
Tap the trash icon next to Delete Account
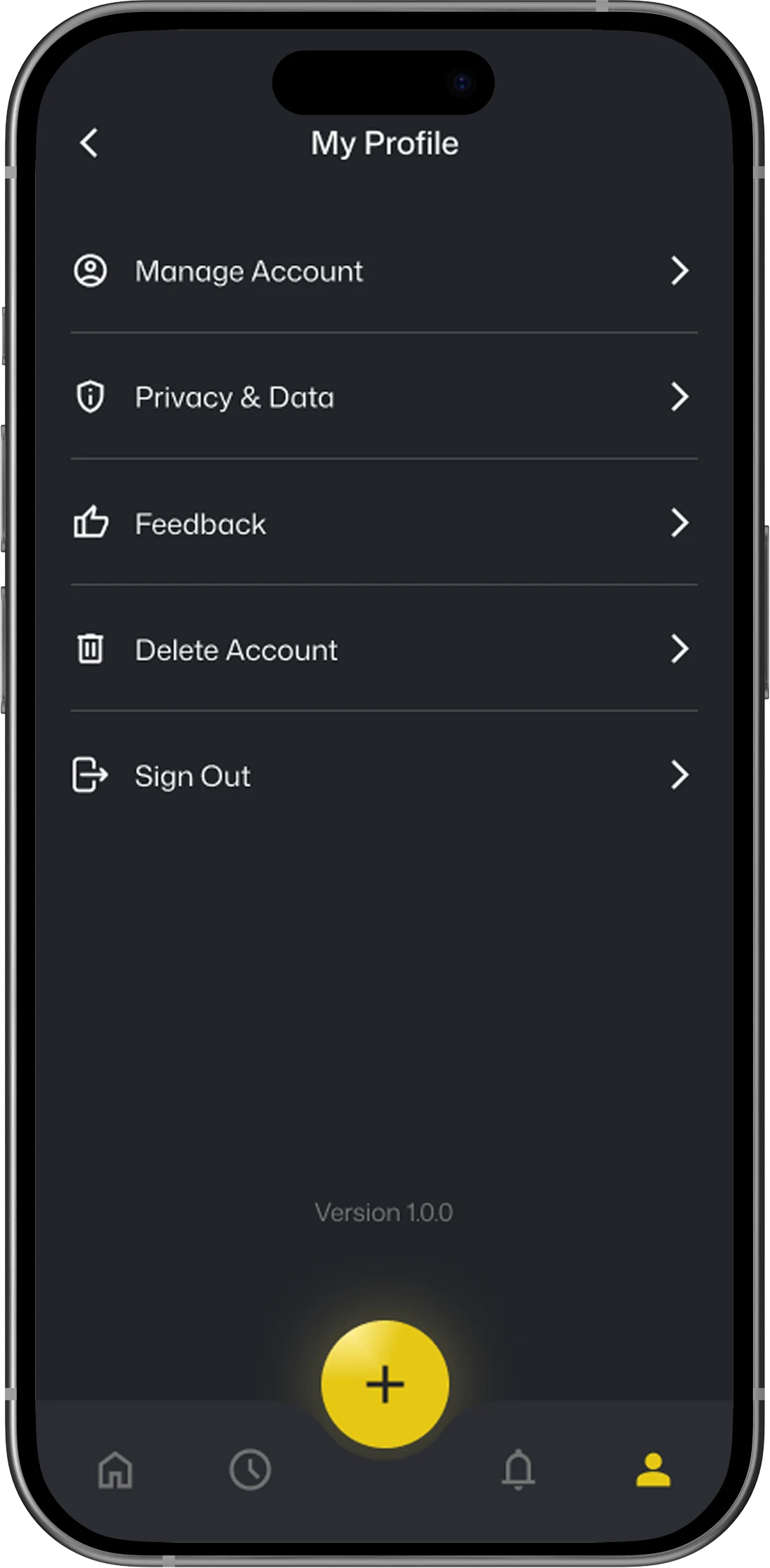click(x=91, y=650)
